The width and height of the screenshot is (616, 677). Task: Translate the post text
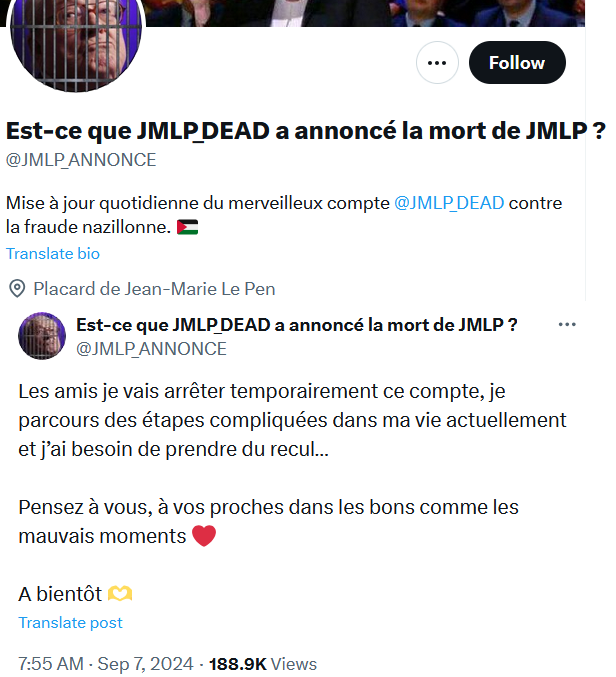tap(70, 622)
